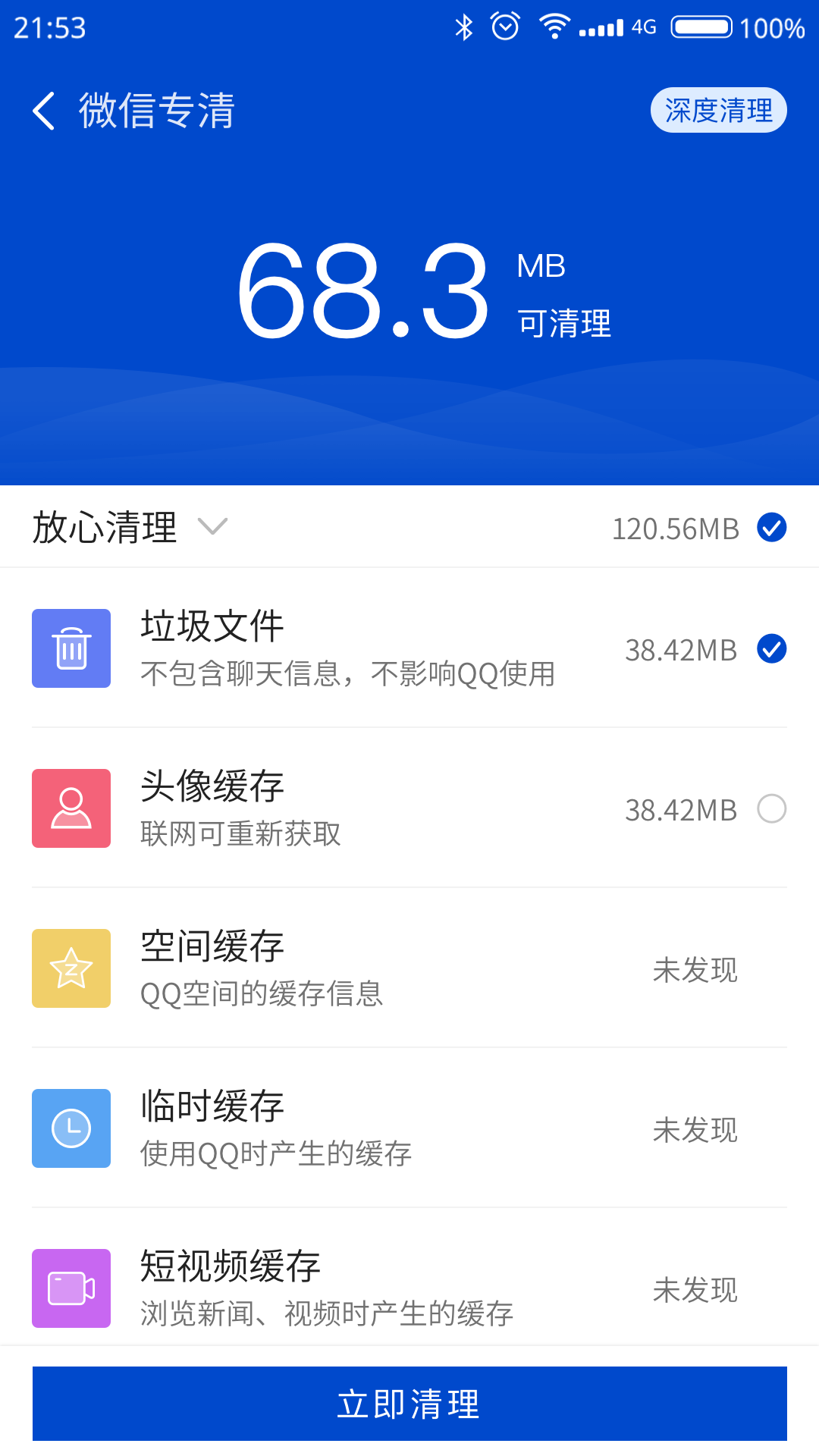
Task: Uncheck the 120.56MB select-all checkbox
Action: coord(772,528)
